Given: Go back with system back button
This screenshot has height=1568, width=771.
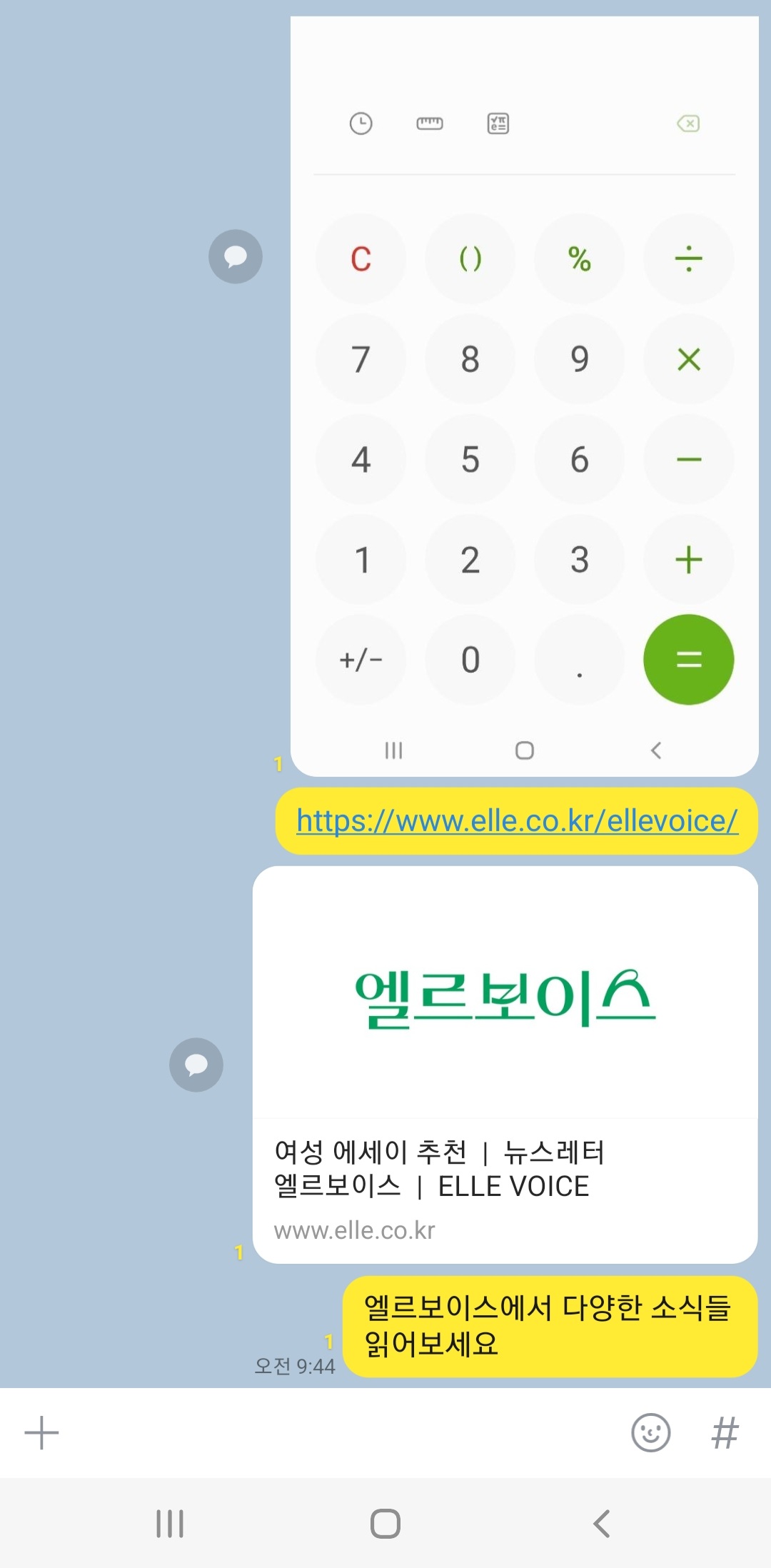Looking at the screenshot, I should (602, 1524).
